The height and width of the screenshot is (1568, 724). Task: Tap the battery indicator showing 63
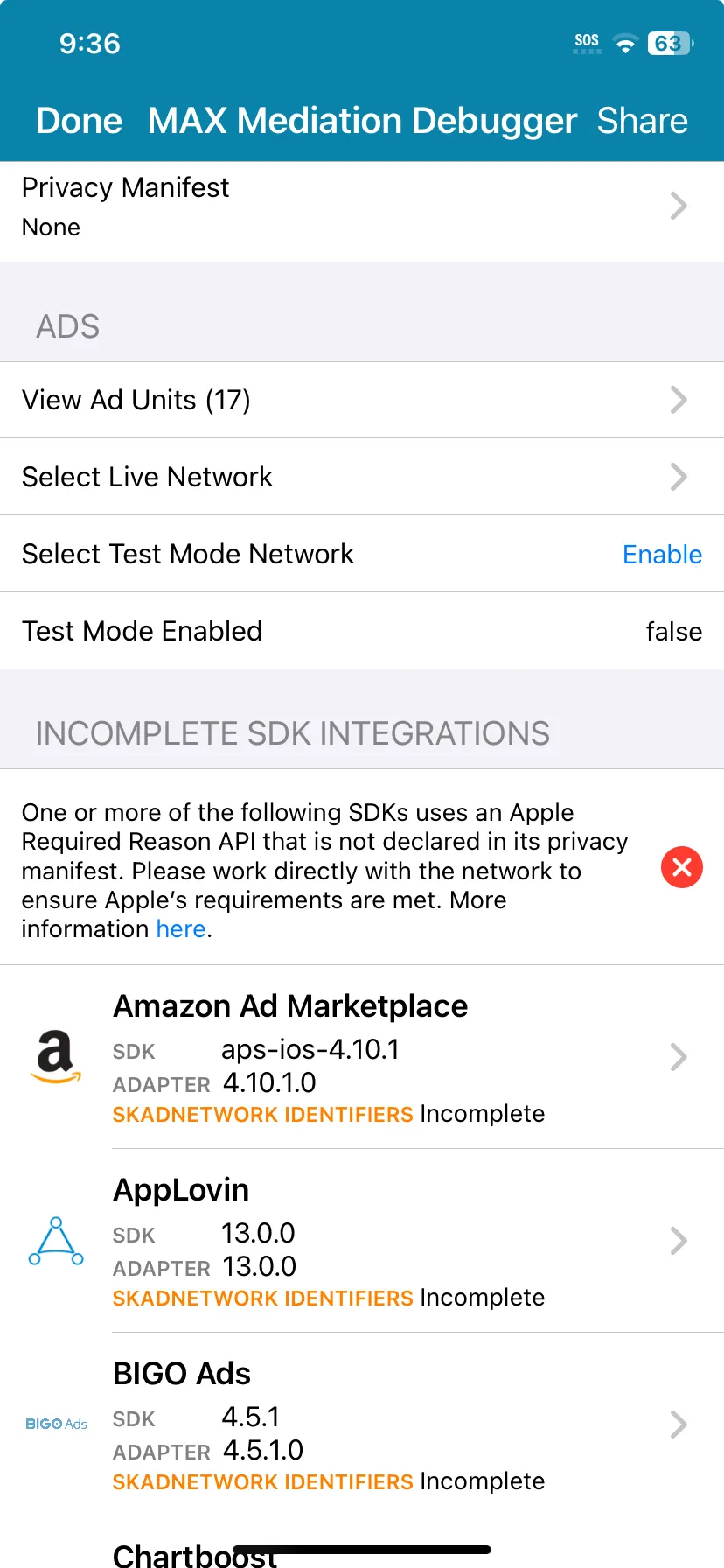[x=668, y=43]
